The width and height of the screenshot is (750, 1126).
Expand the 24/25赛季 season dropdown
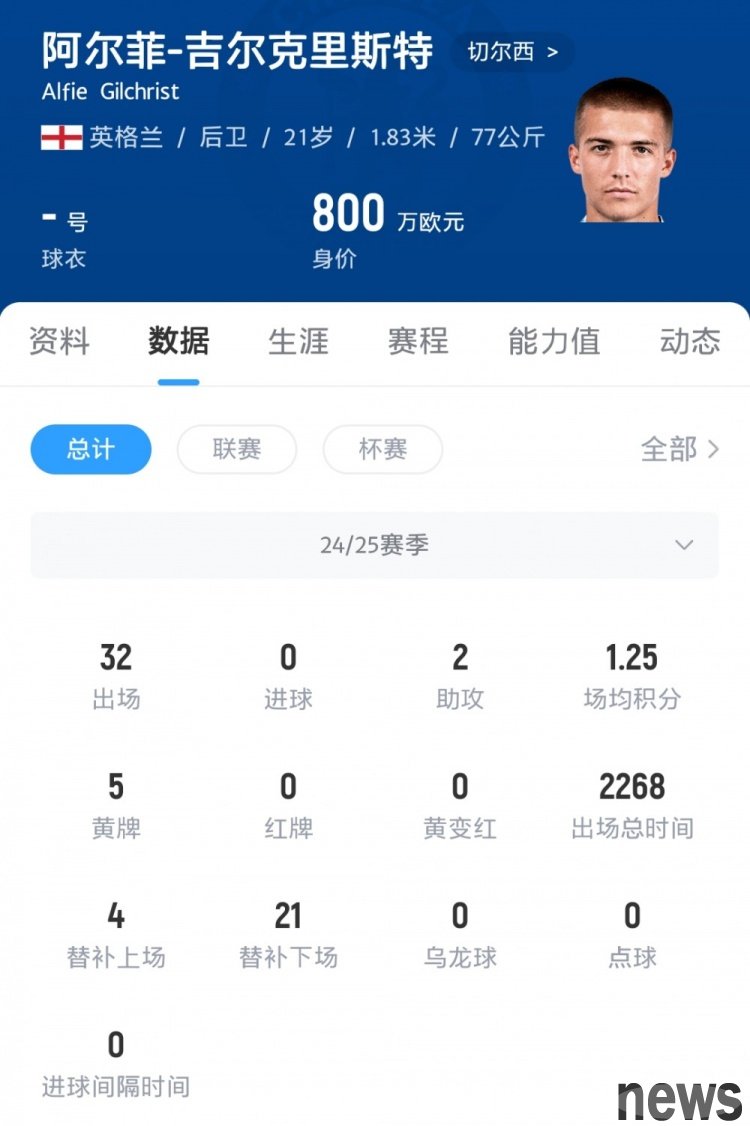point(375,545)
